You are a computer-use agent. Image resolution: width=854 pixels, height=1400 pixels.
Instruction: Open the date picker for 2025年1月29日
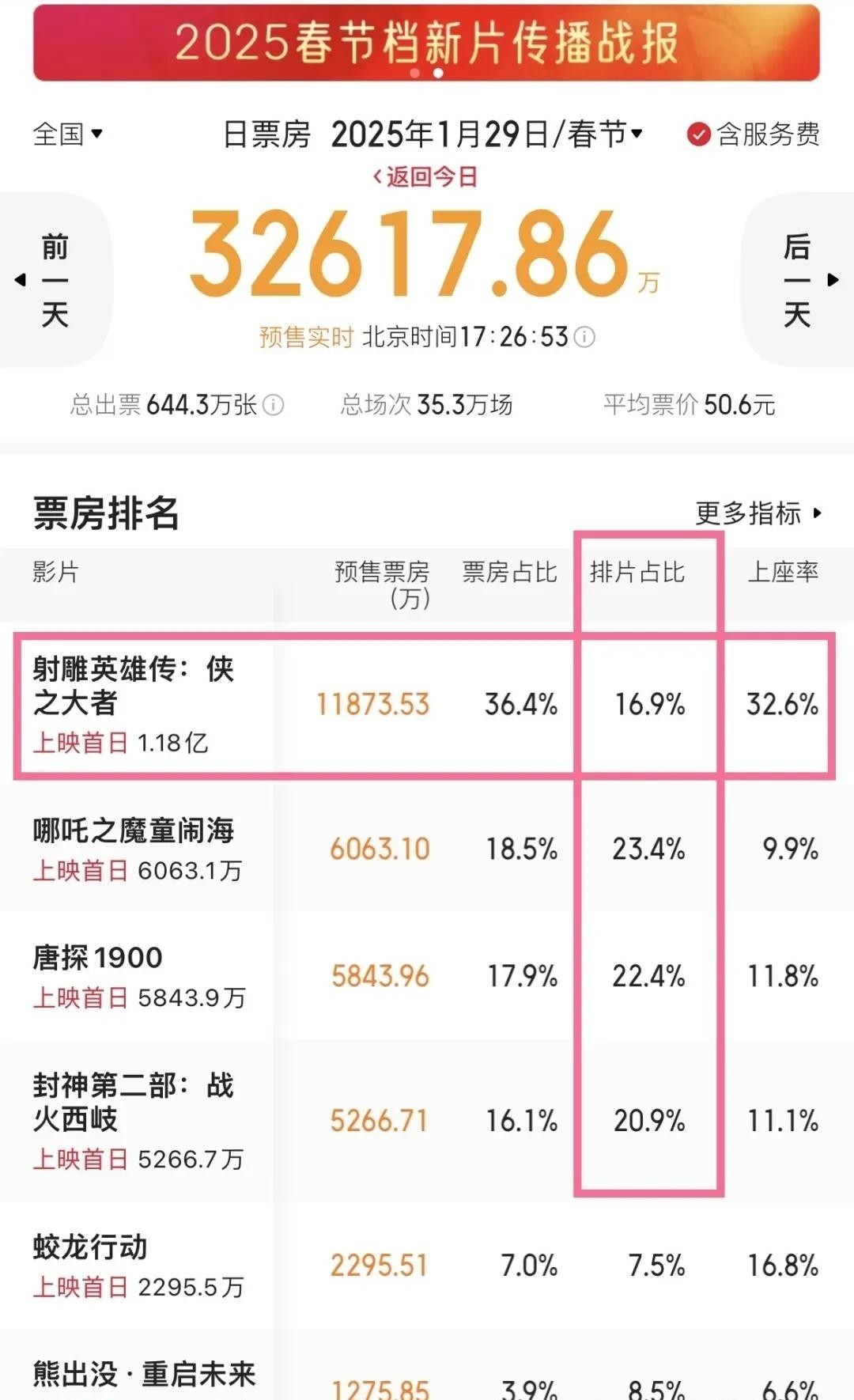click(x=486, y=134)
